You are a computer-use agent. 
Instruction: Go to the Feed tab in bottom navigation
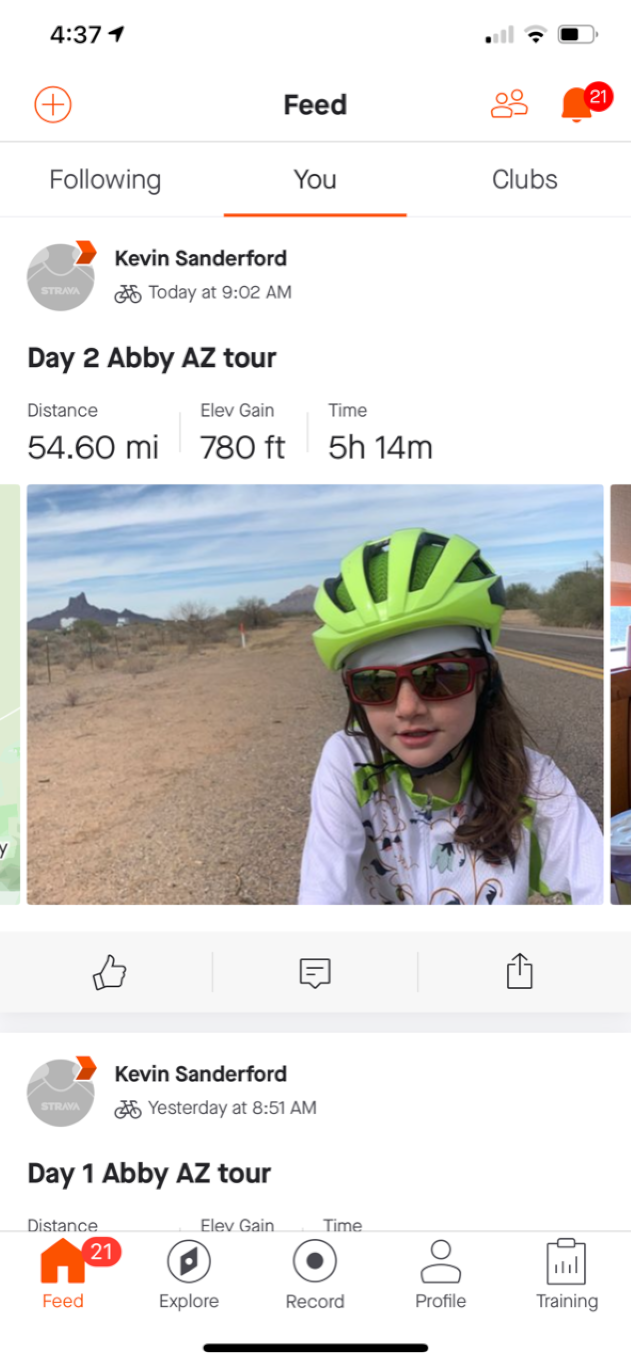pyautogui.click(x=63, y=1274)
